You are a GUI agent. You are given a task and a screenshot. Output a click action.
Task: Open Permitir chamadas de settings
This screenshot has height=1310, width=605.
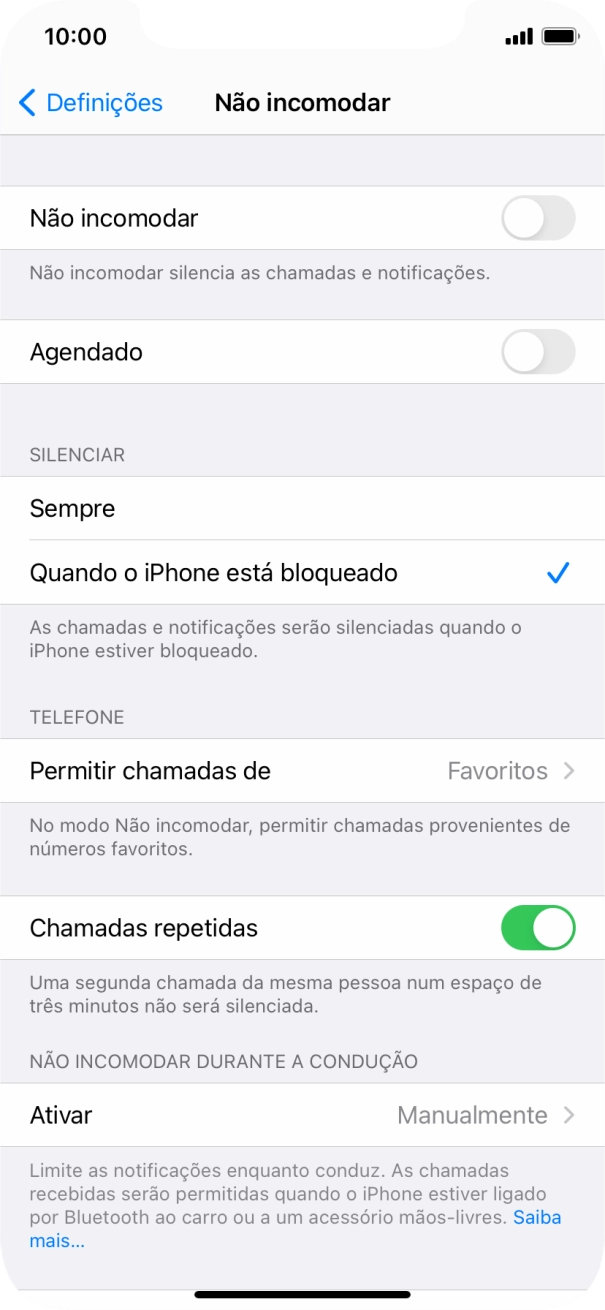click(x=300, y=771)
